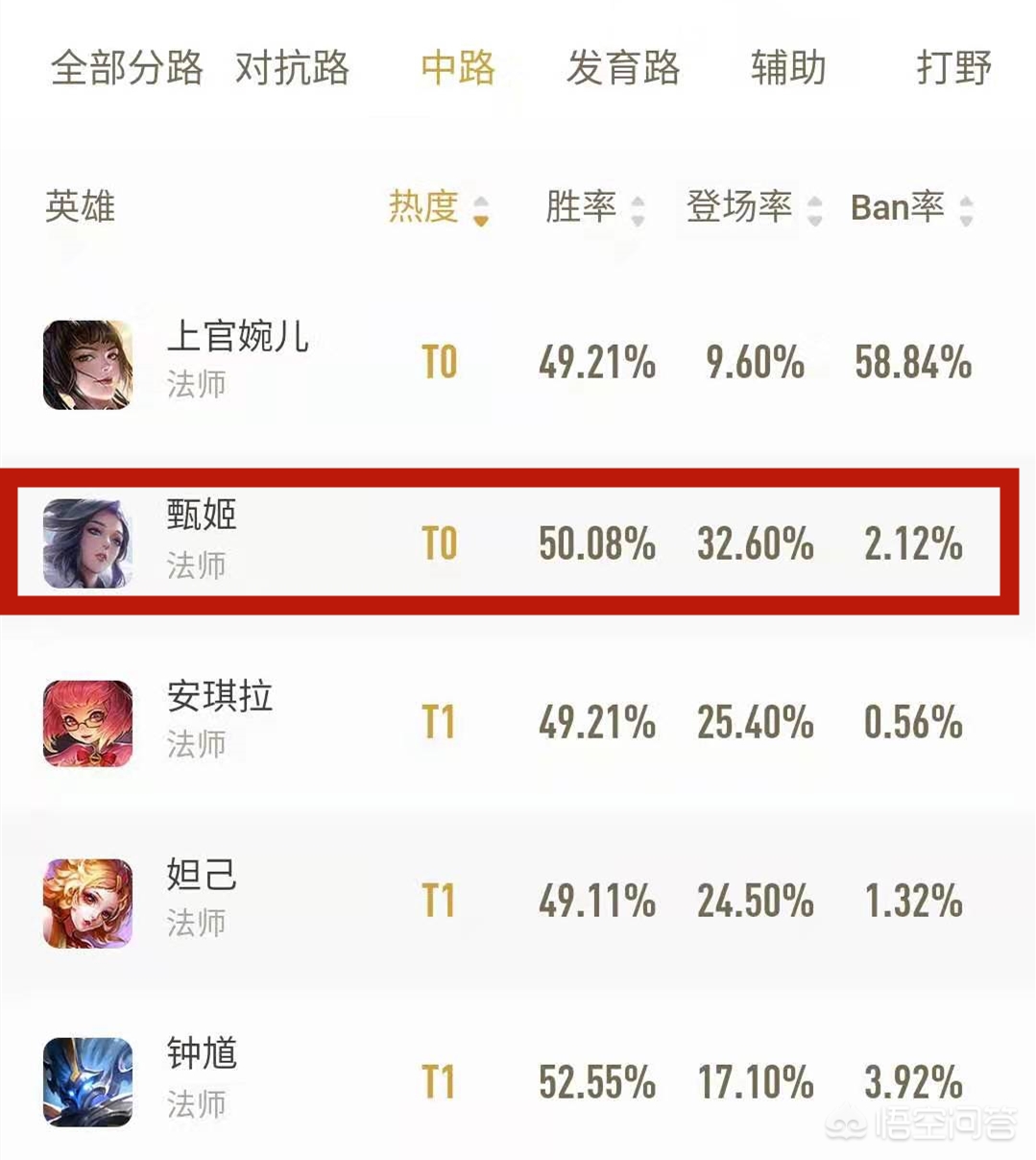The image size is (1036, 1160).
Task: Switch to the 全部分路 tab
Action: tap(127, 68)
